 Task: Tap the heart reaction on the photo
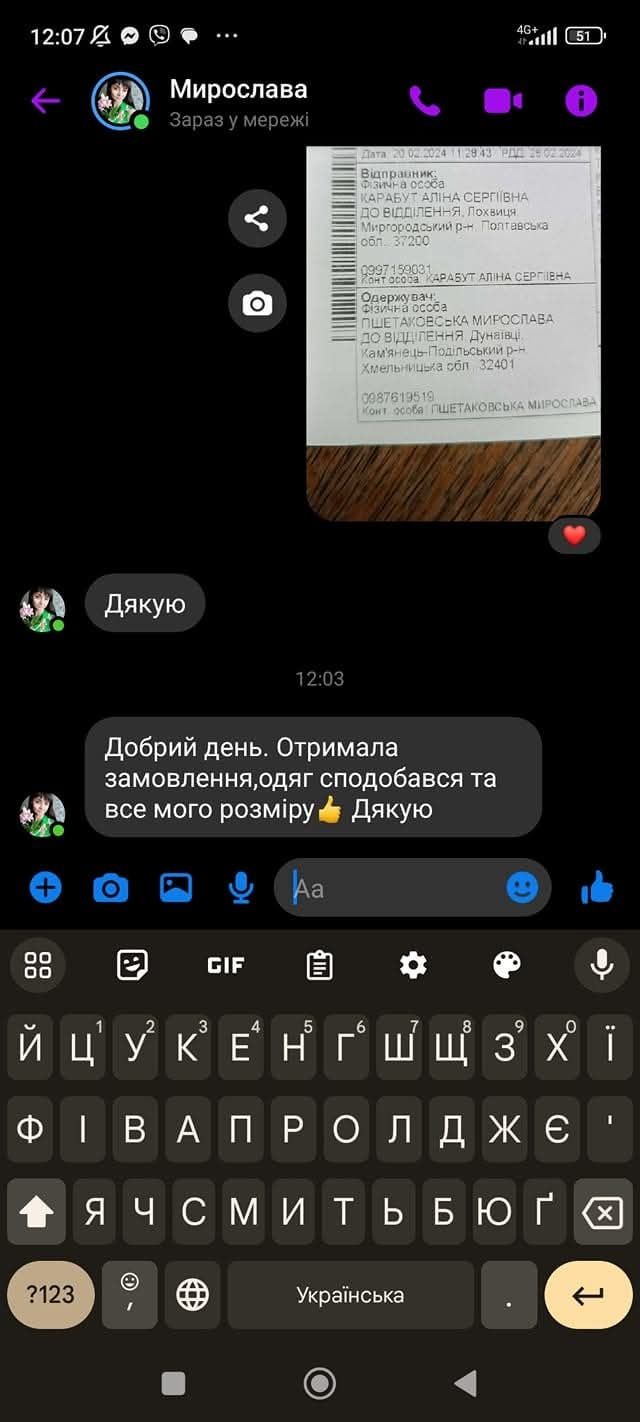click(574, 535)
